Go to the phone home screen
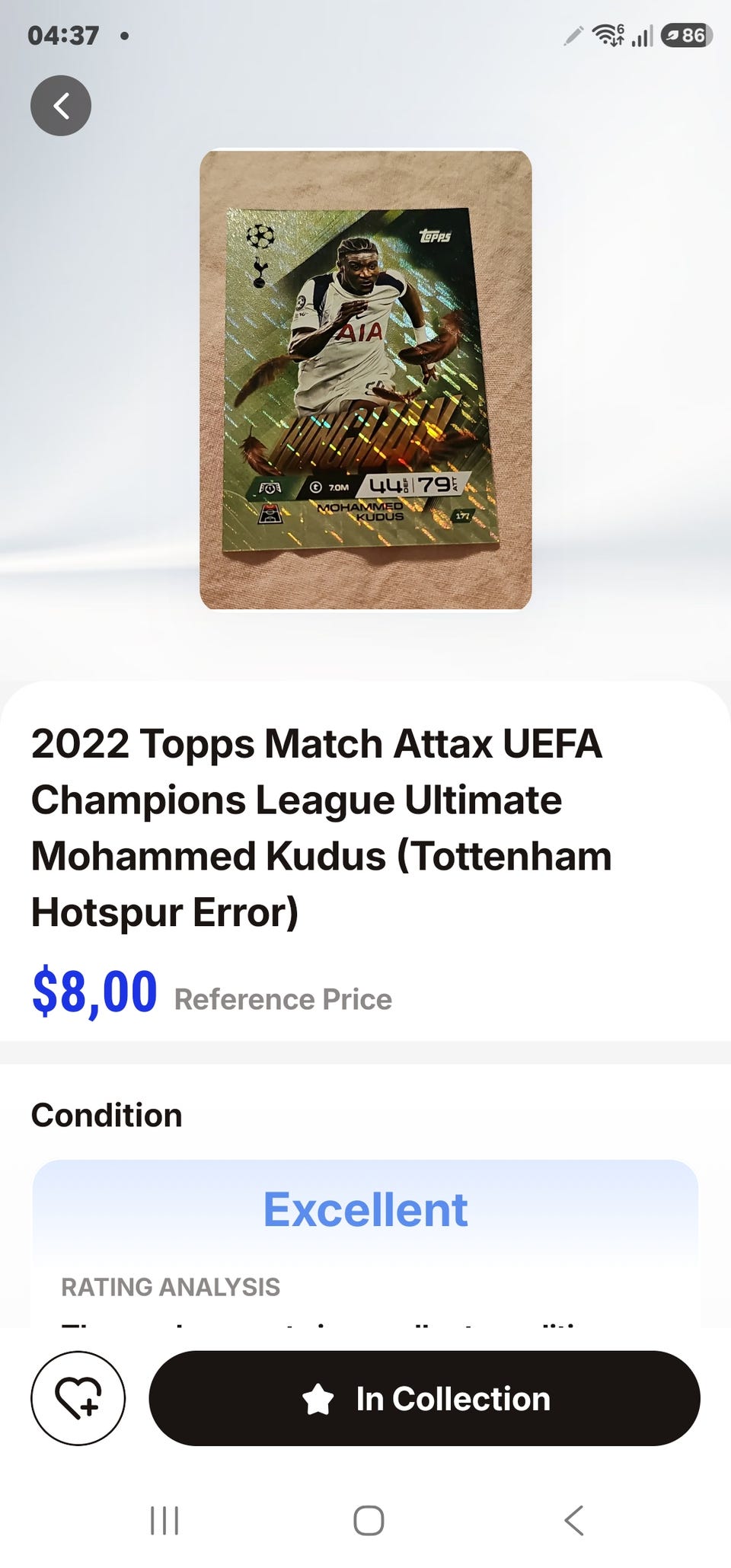This screenshot has width=731, height=1568. click(369, 1521)
